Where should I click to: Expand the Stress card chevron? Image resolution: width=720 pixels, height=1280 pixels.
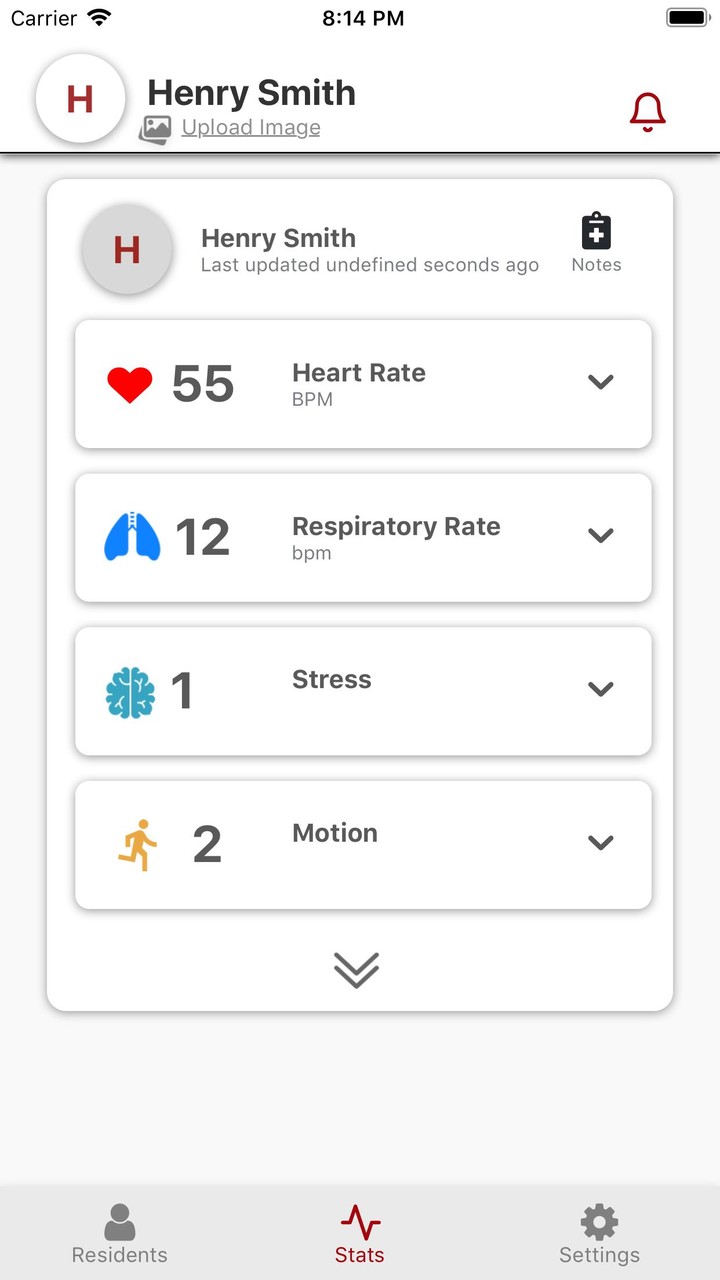601,689
